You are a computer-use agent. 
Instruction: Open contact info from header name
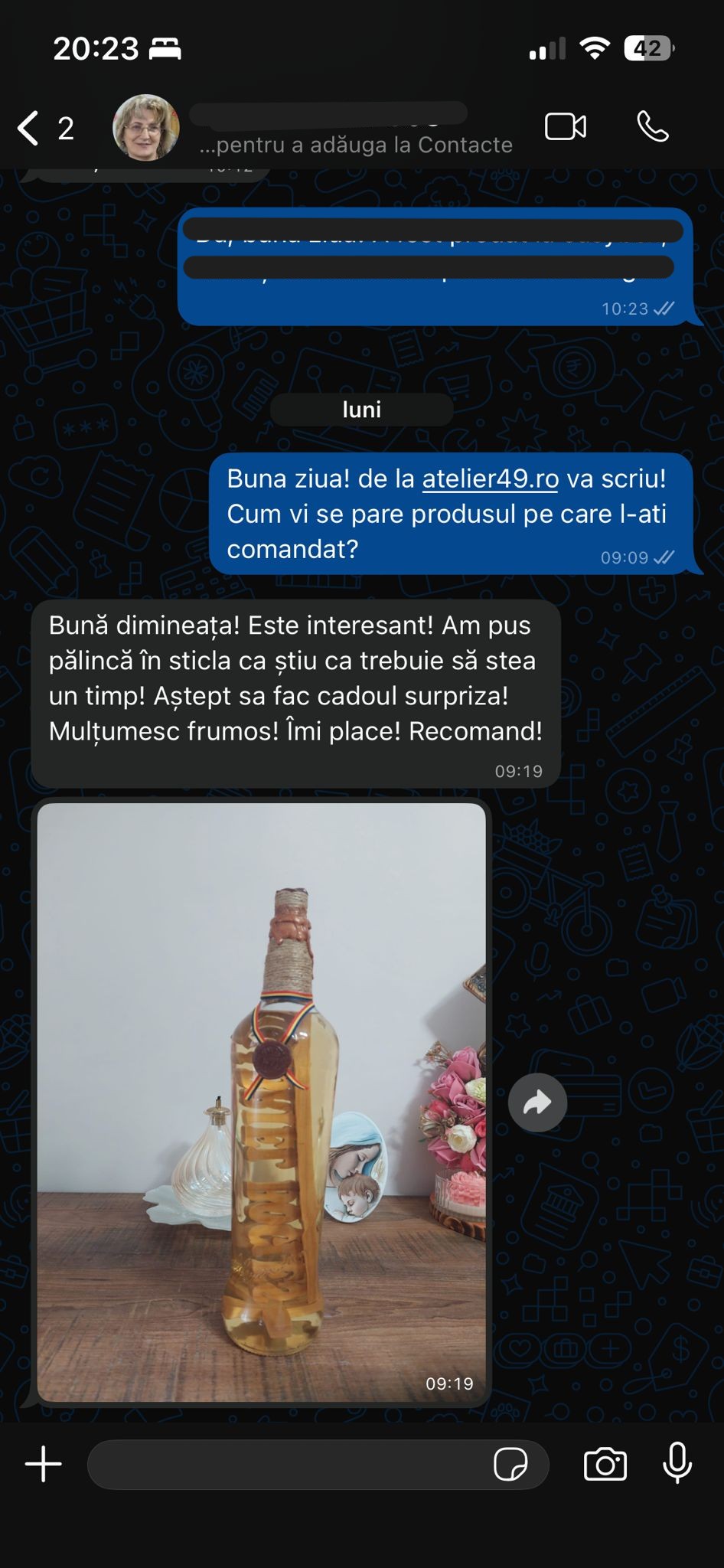coord(344,130)
